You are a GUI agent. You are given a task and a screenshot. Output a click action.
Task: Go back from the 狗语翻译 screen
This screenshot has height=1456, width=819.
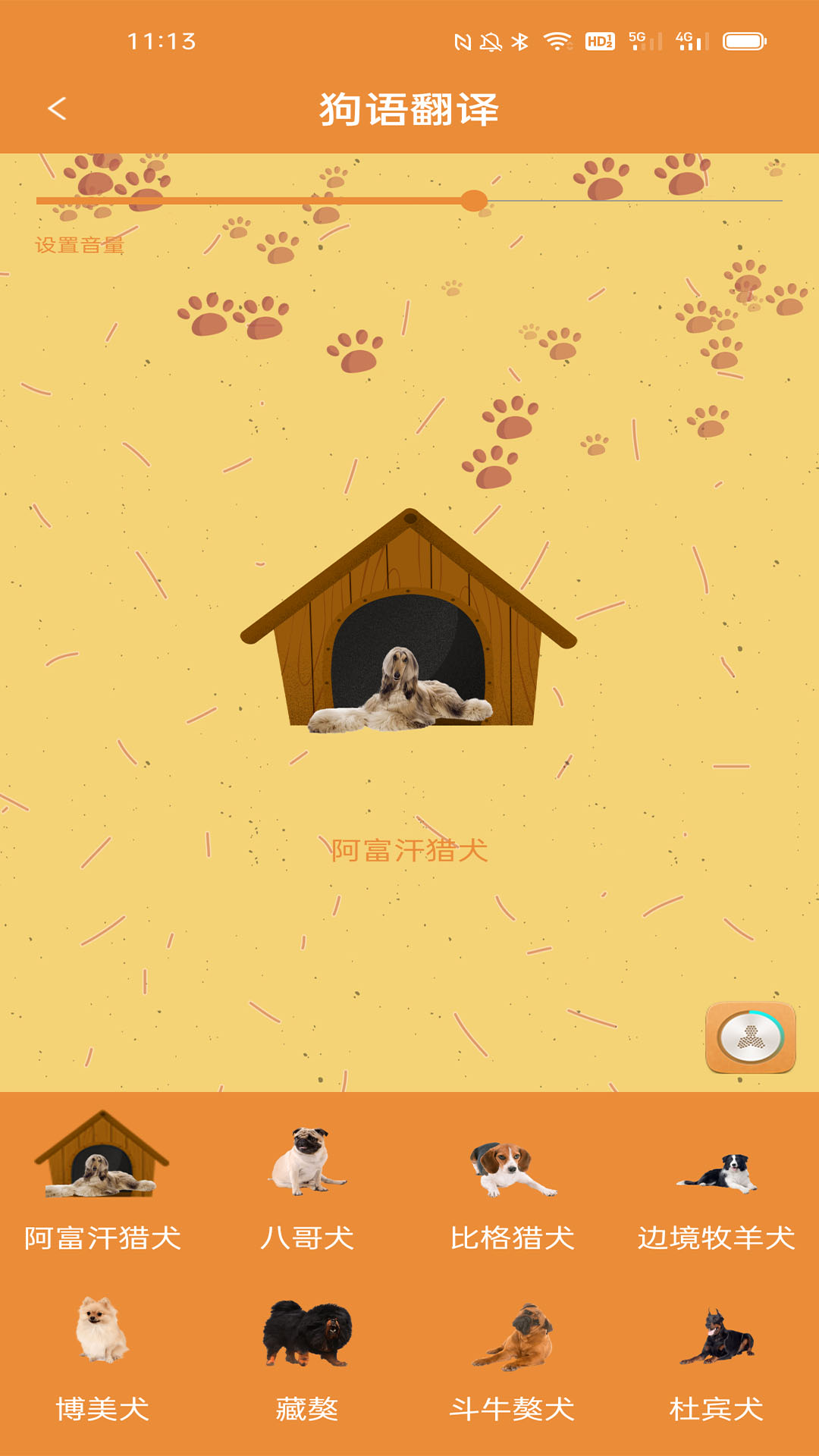pos(57,108)
